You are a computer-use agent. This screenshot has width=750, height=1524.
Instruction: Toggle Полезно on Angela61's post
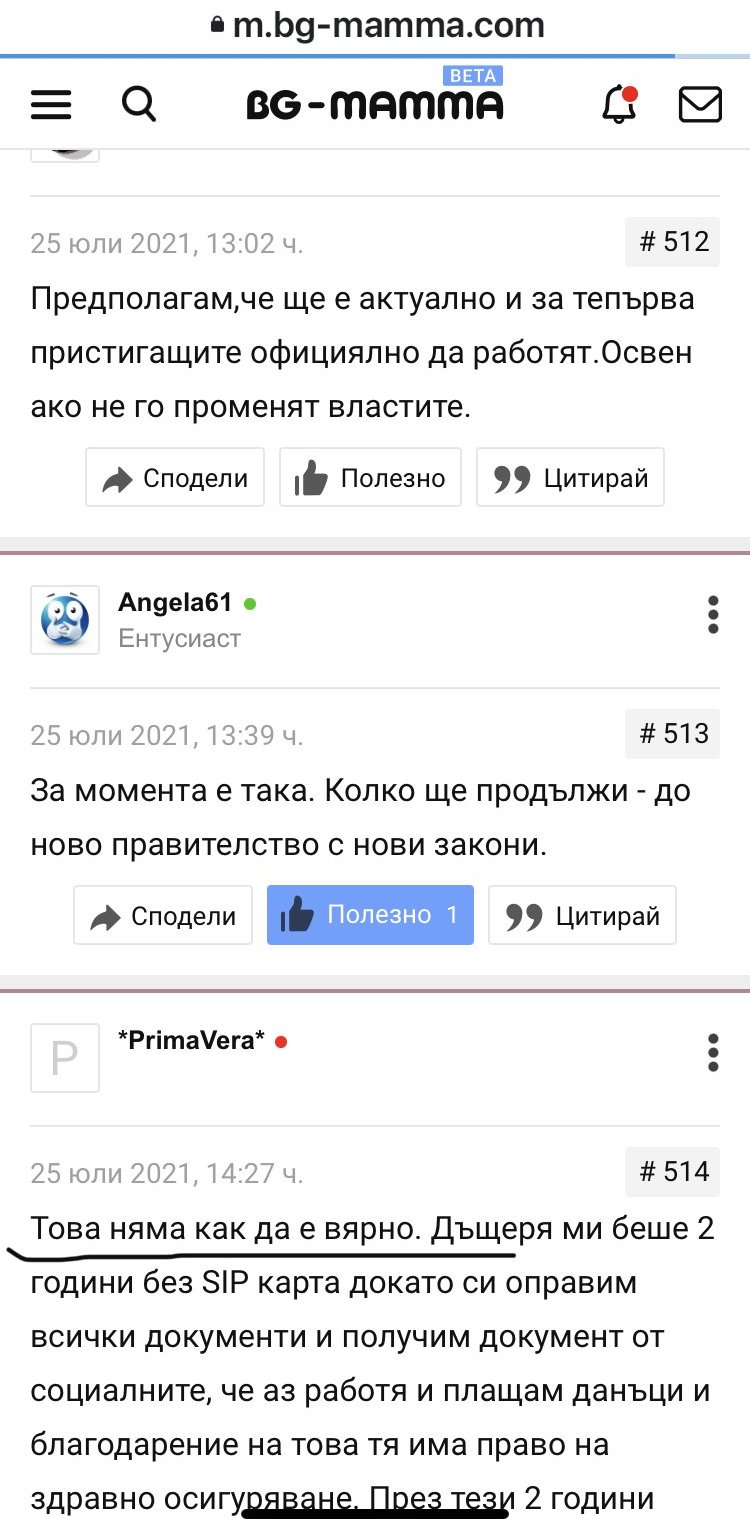click(x=370, y=915)
